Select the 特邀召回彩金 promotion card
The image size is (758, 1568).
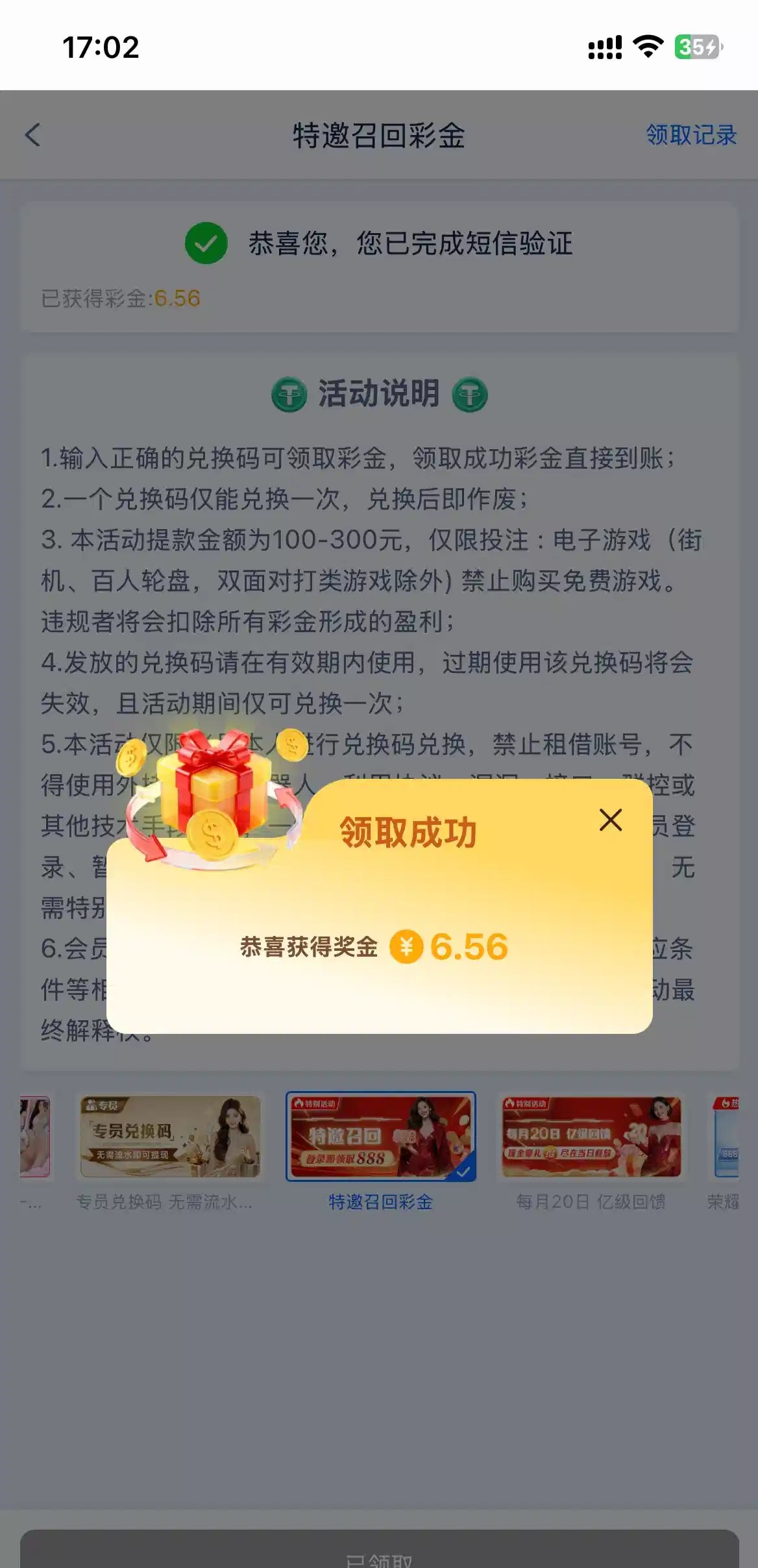pyautogui.click(x=381, y=1137)
